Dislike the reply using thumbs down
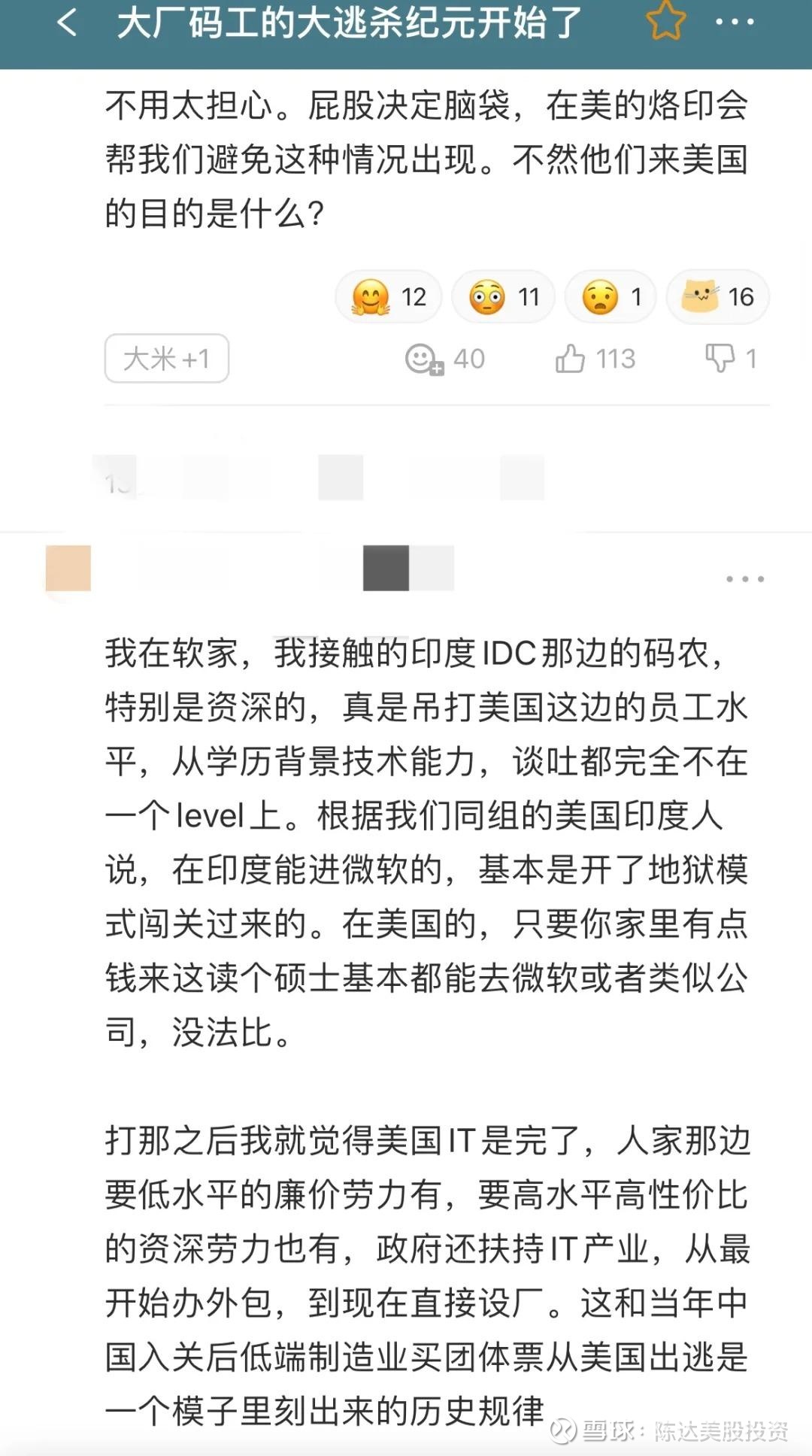The width and height of the screenshot is (812, 1456). pyautogui.click(x=720, y=358)
